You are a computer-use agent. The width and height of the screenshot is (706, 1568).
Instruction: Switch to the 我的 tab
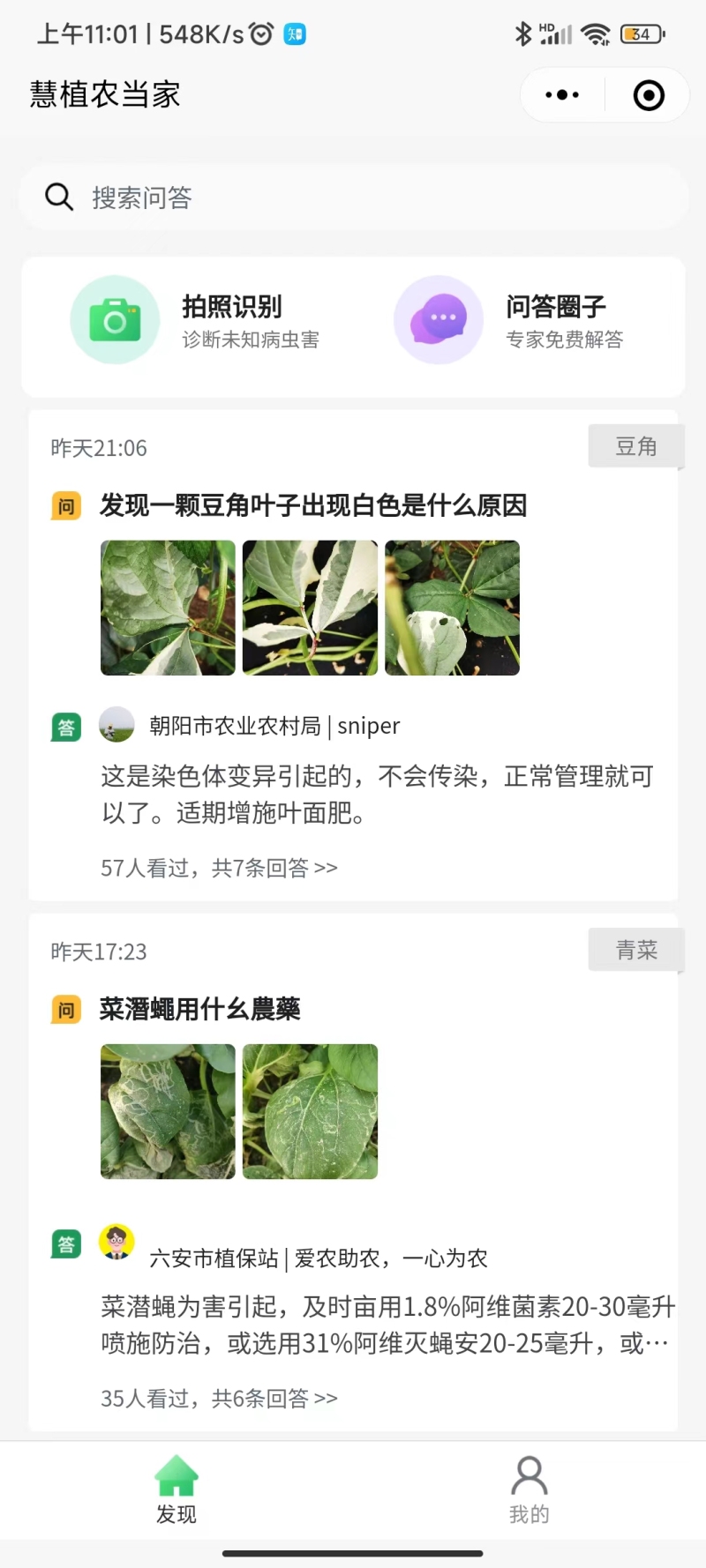click(x=528, y=1490)
